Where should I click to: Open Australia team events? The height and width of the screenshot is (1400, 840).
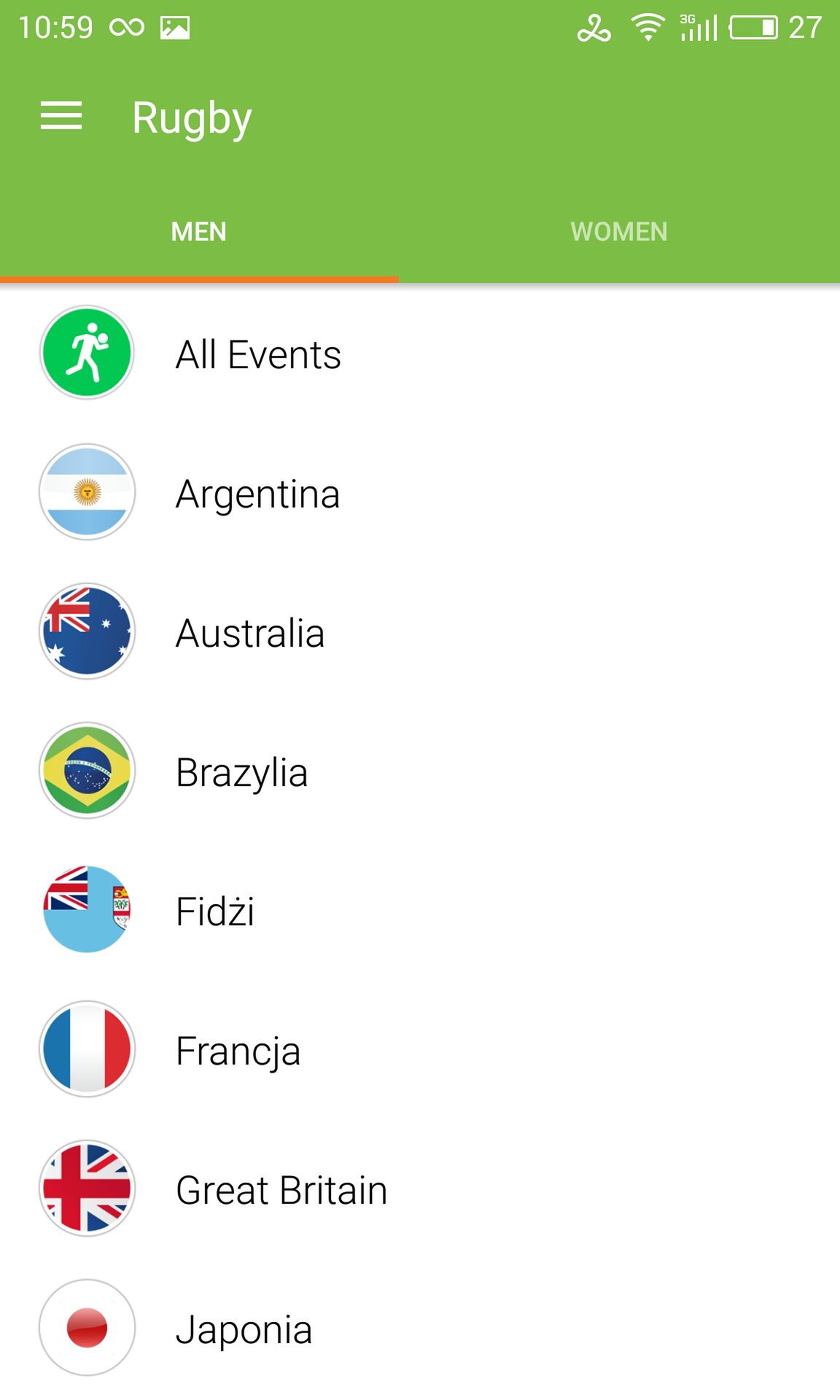point(420,632)
